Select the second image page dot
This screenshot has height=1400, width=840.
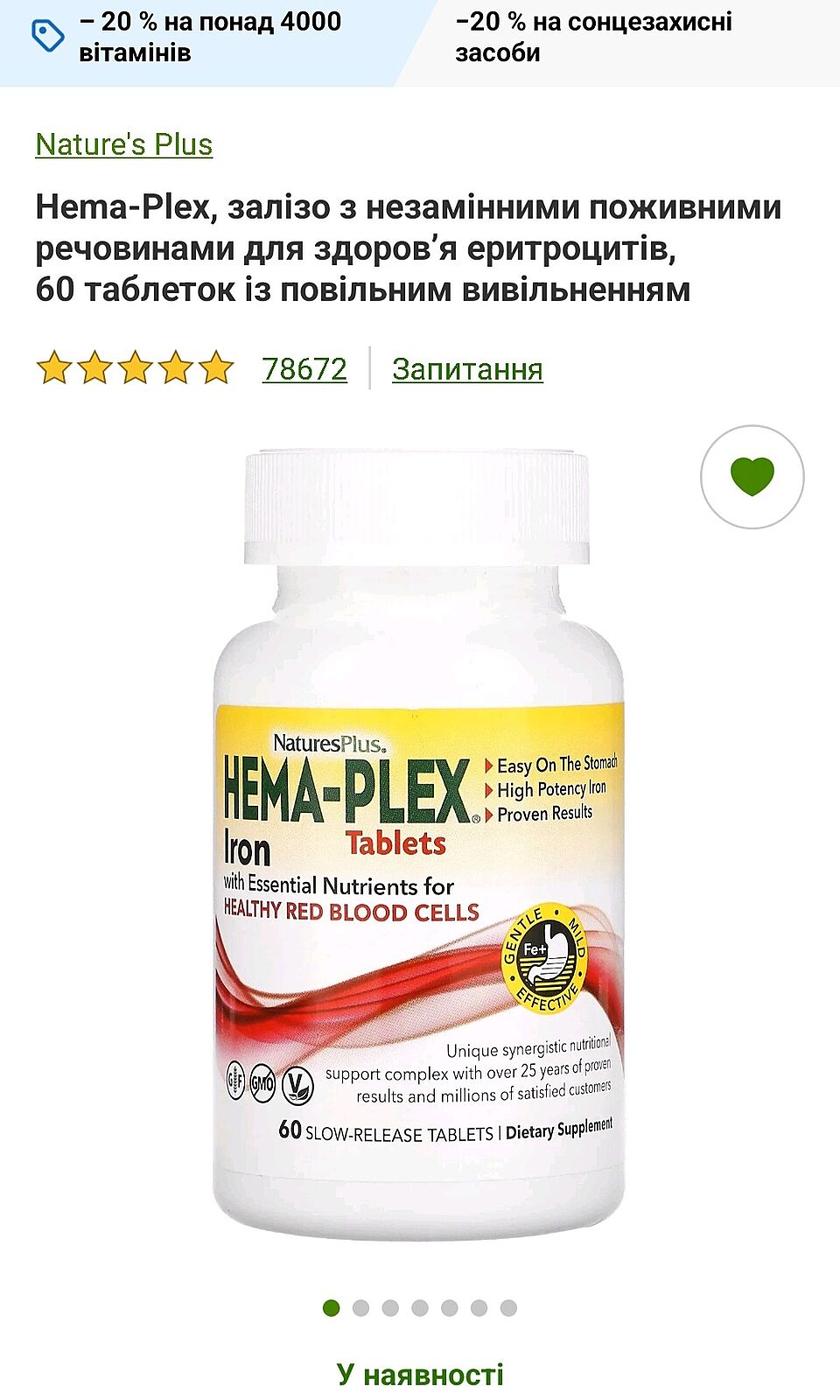[x=360, y=1308]
